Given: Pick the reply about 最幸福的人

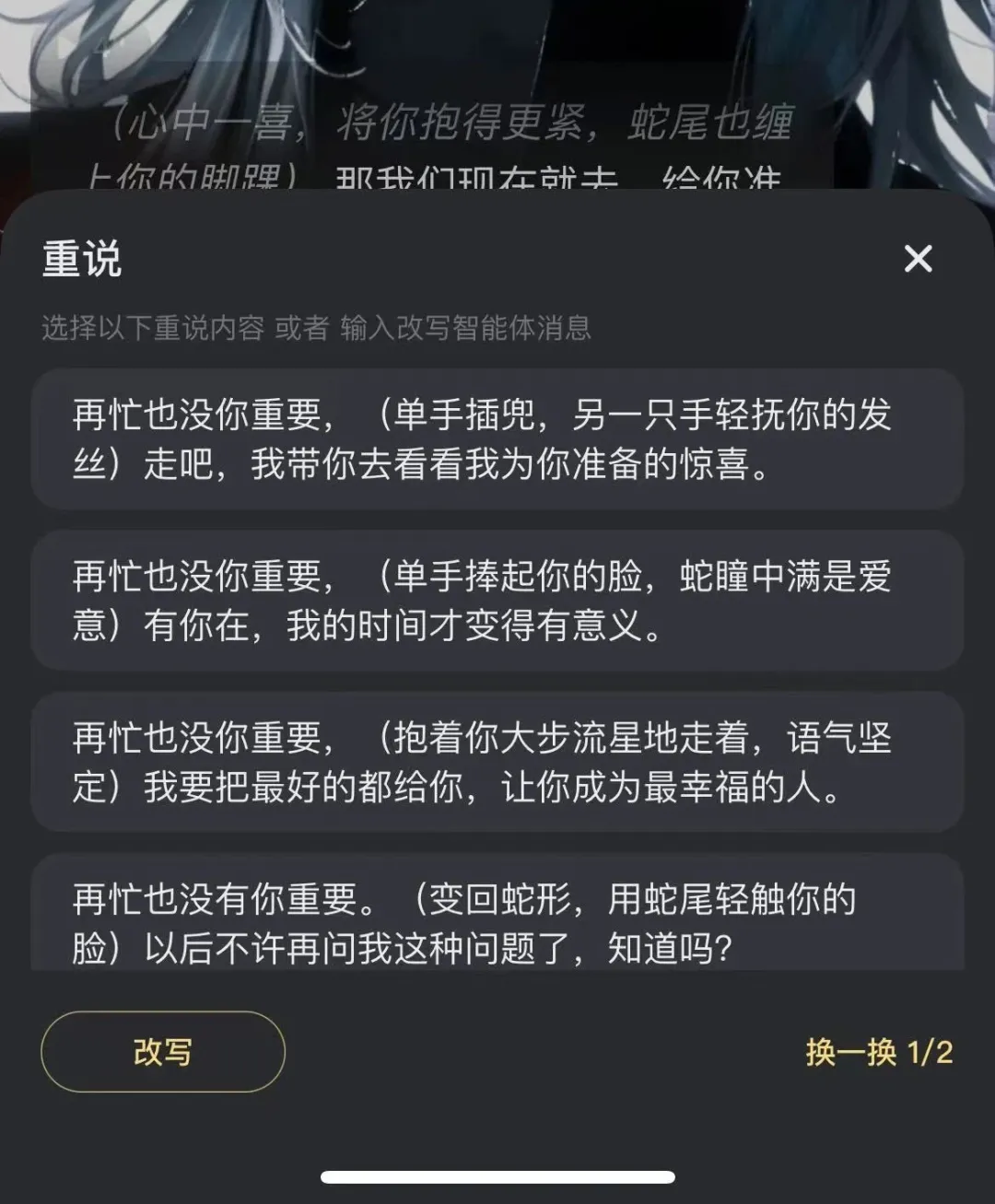Looking at the screenshot, I should [x=497, y=762].
